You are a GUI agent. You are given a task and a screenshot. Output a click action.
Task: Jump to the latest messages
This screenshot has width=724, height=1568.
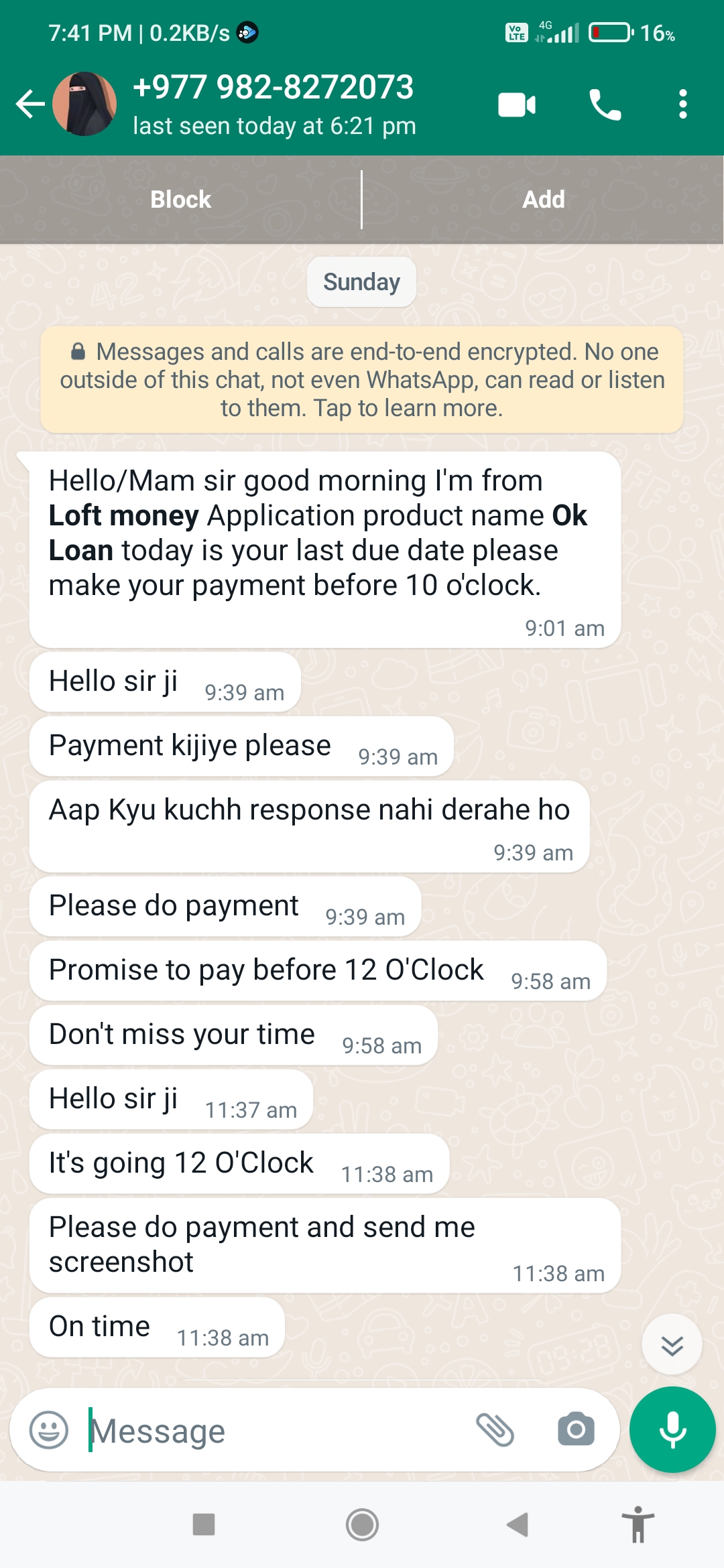[672, 1345]
